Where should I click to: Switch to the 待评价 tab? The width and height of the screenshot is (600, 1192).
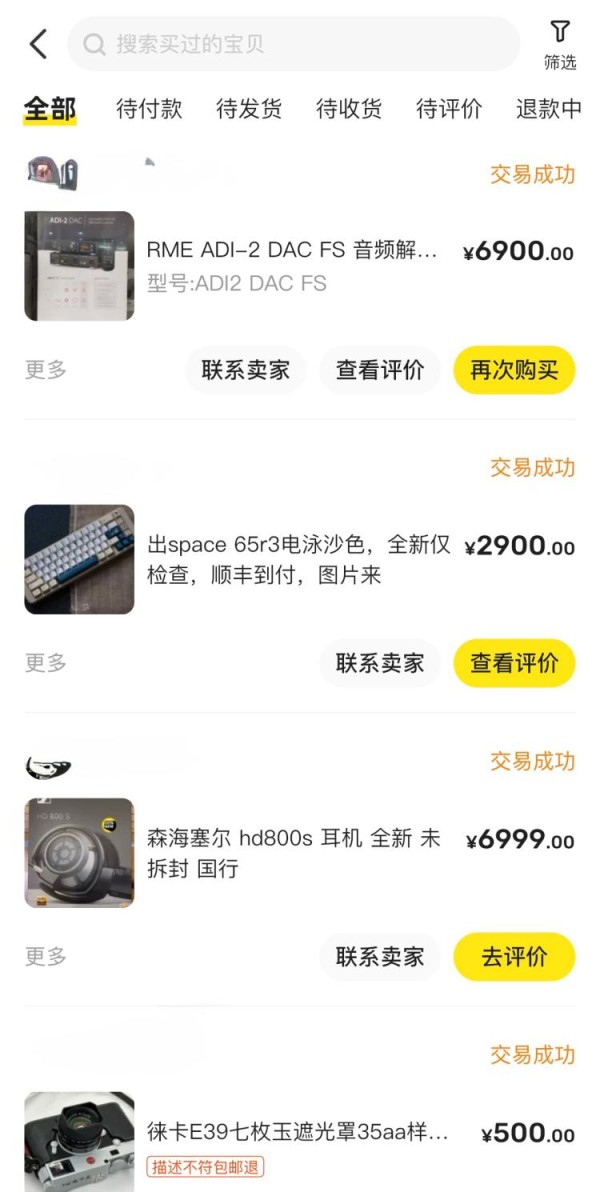click(449, 109)
